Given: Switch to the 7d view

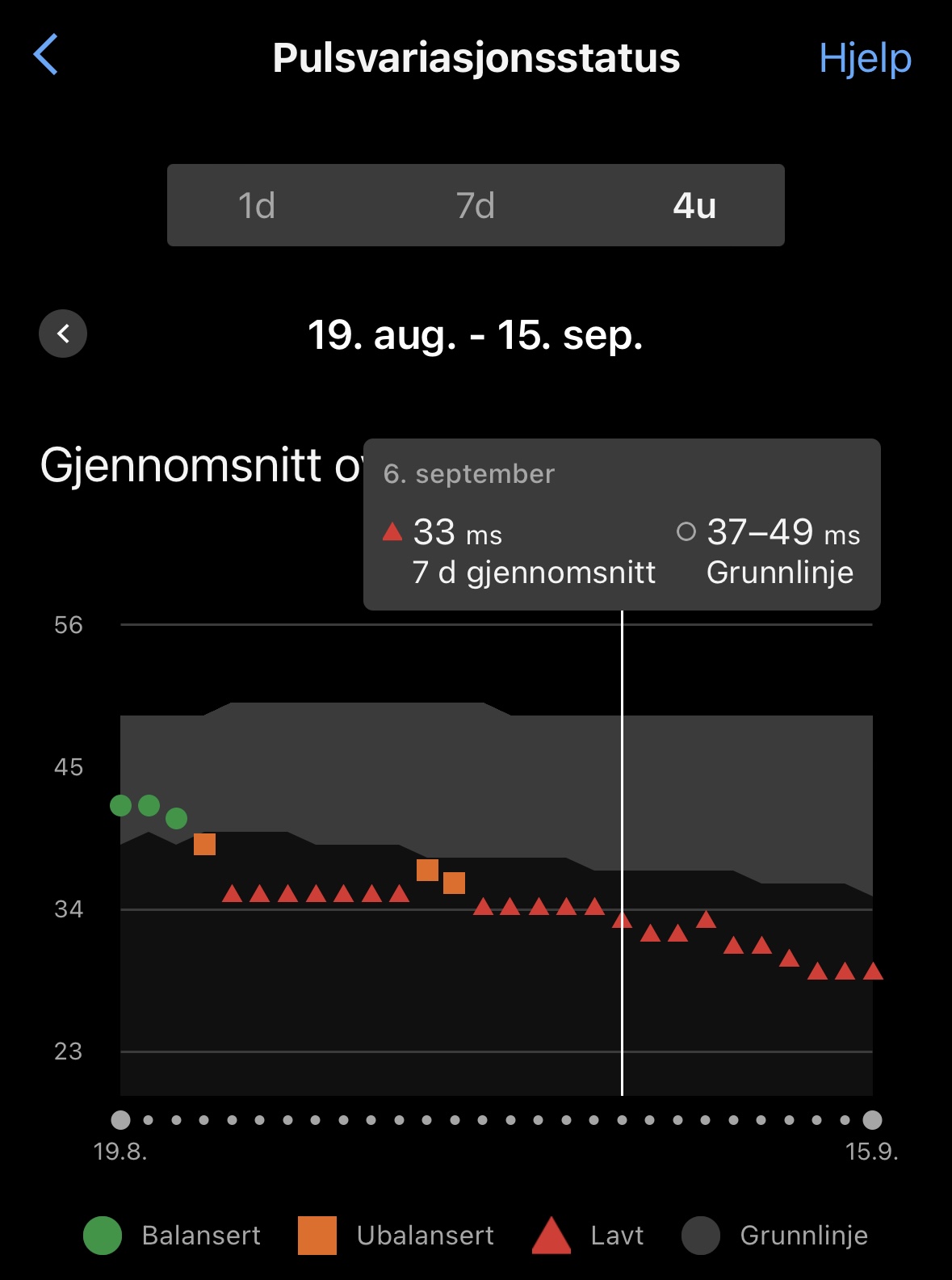Looking at the screenshot, I should [x=475, y=205].
